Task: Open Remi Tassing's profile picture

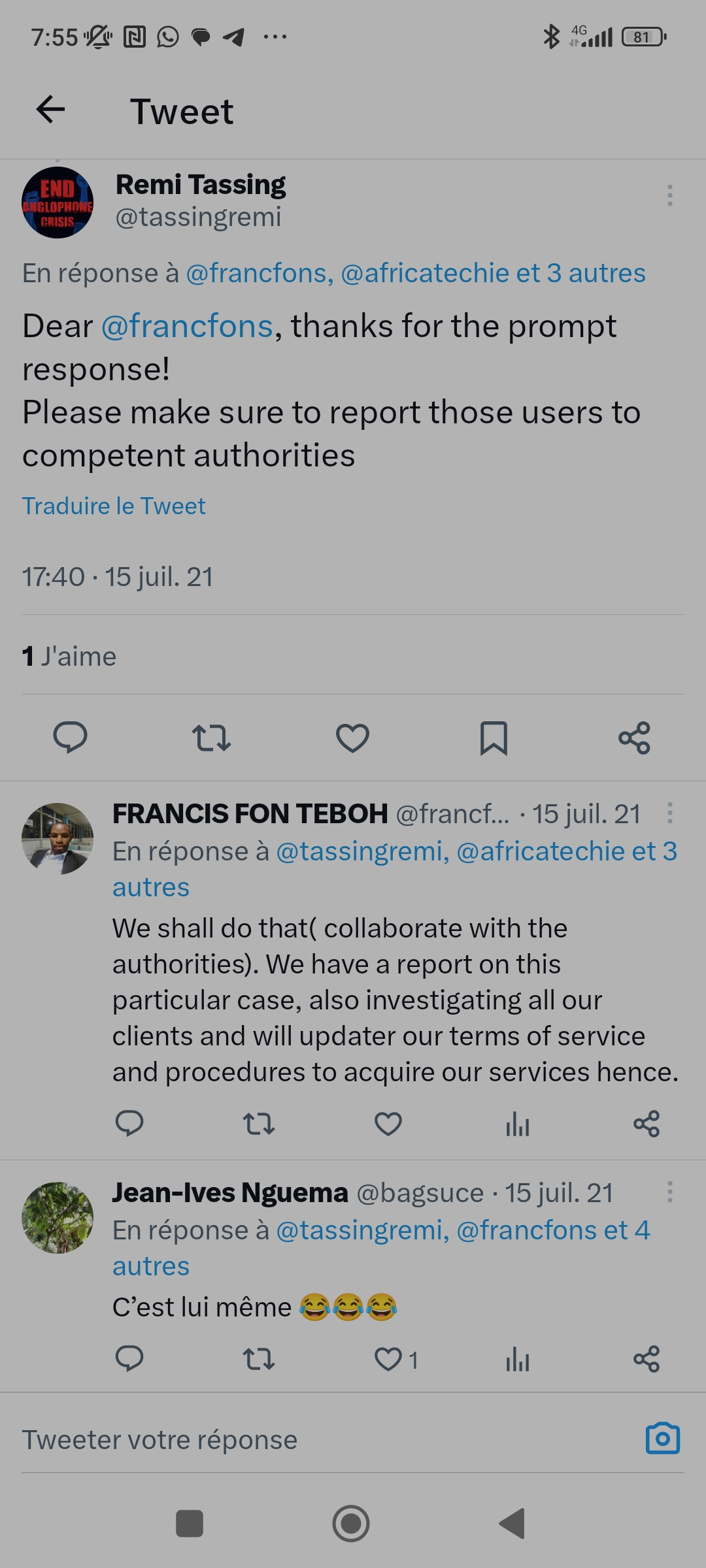Action: pyautogui.click(x=58, y=203)
